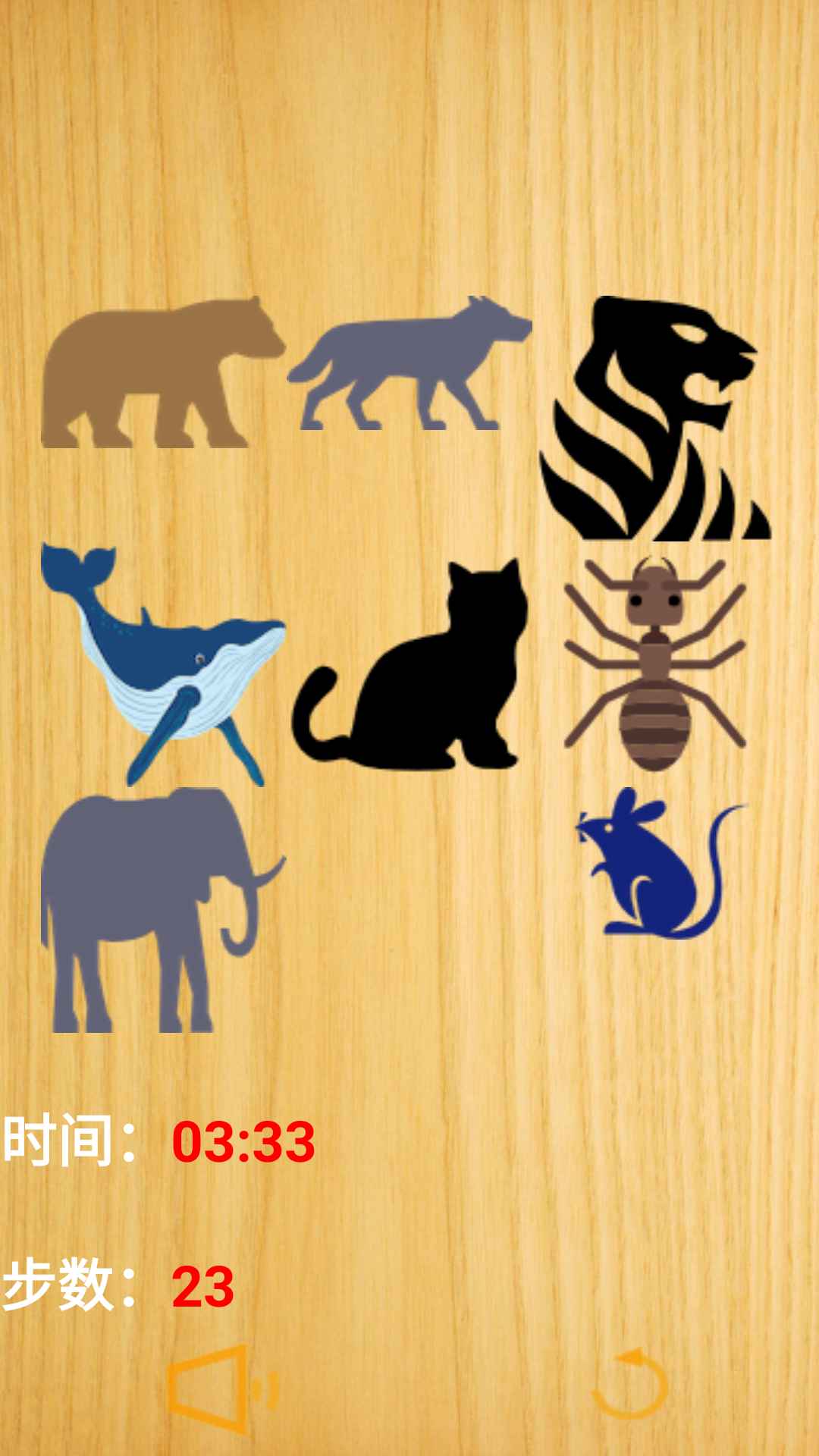
Task: Move the gray elephant tile
Action: pos(162,910)
